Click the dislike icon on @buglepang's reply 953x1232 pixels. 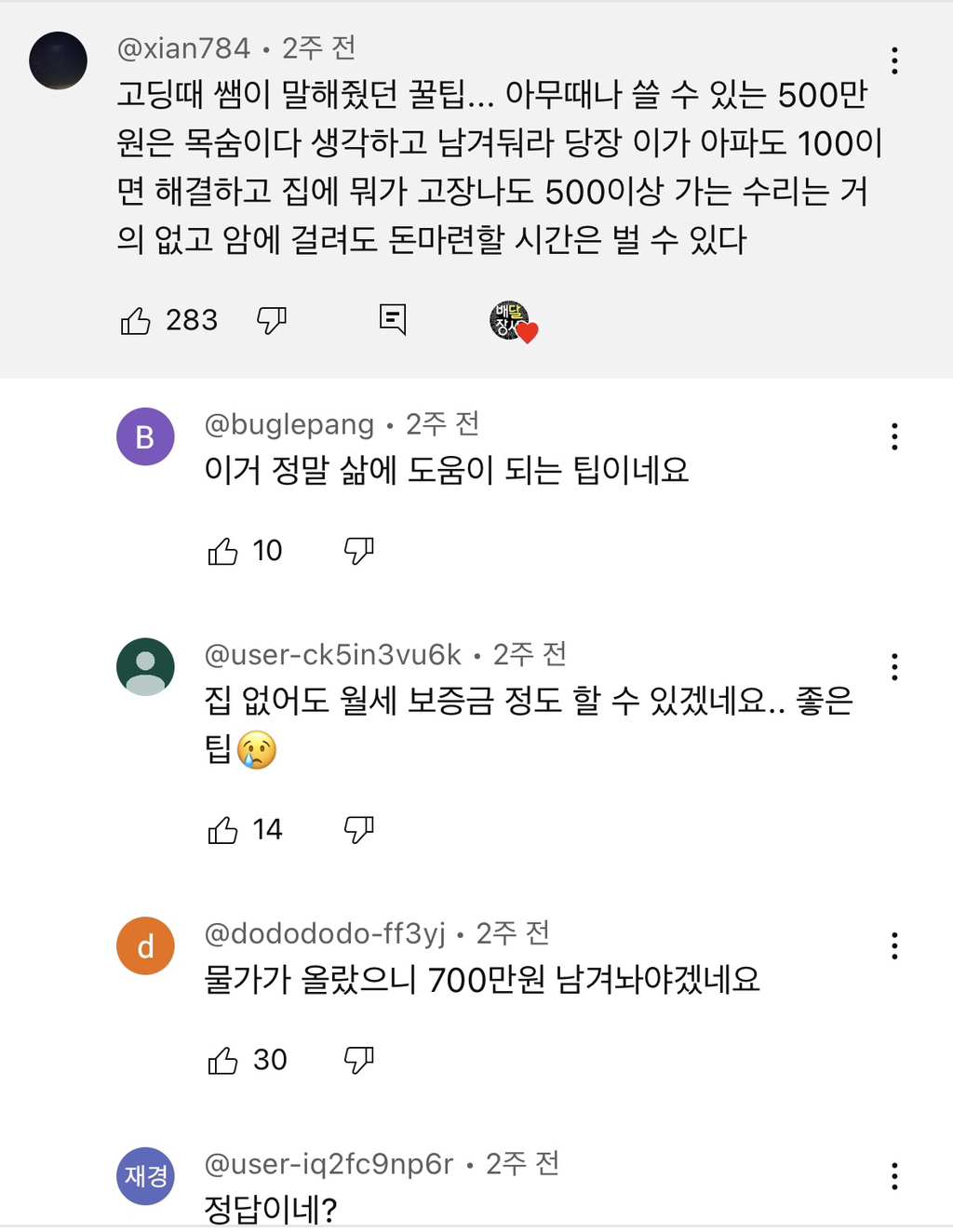point(360,550)
